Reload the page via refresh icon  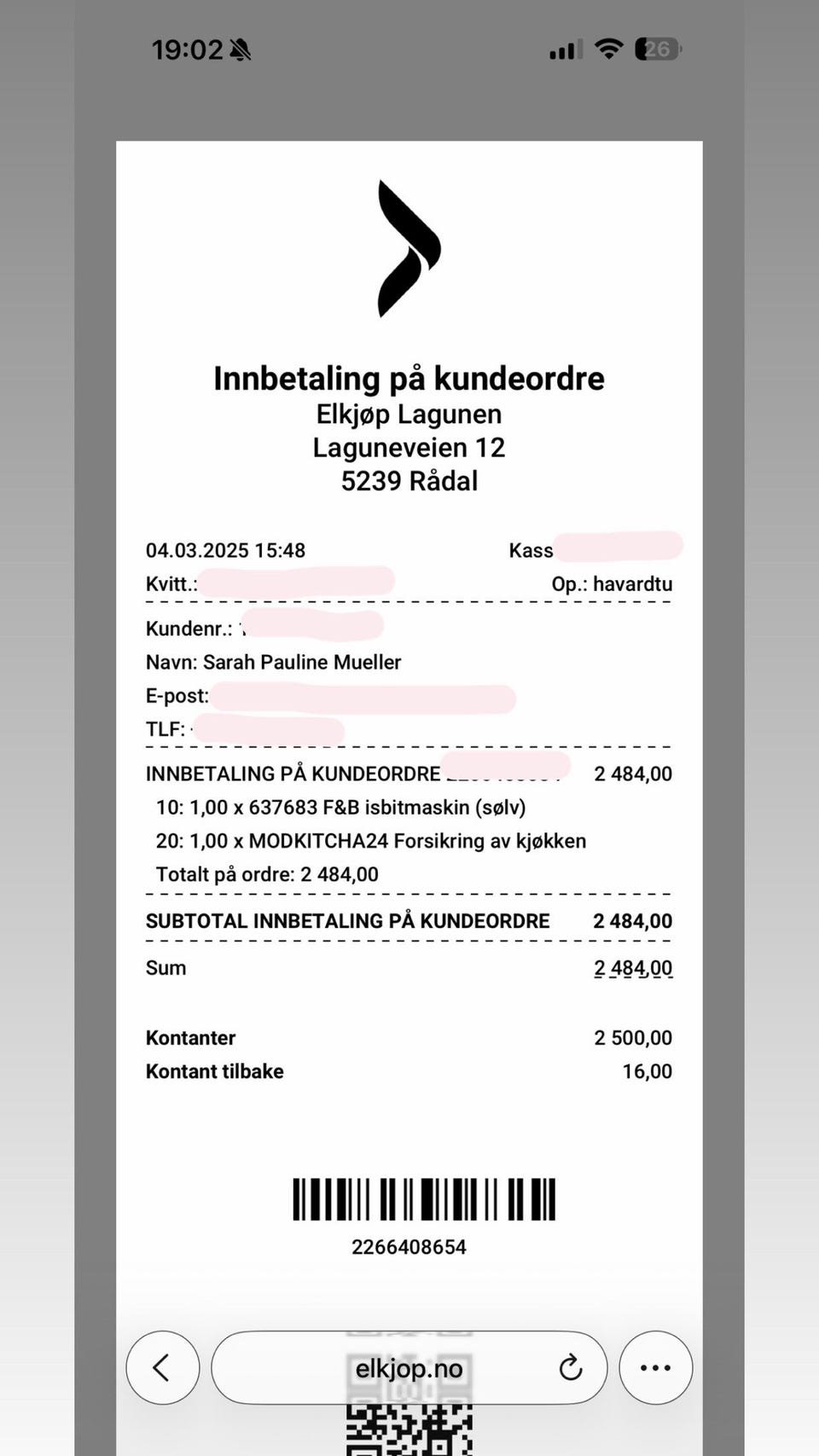click(570, 1367)
